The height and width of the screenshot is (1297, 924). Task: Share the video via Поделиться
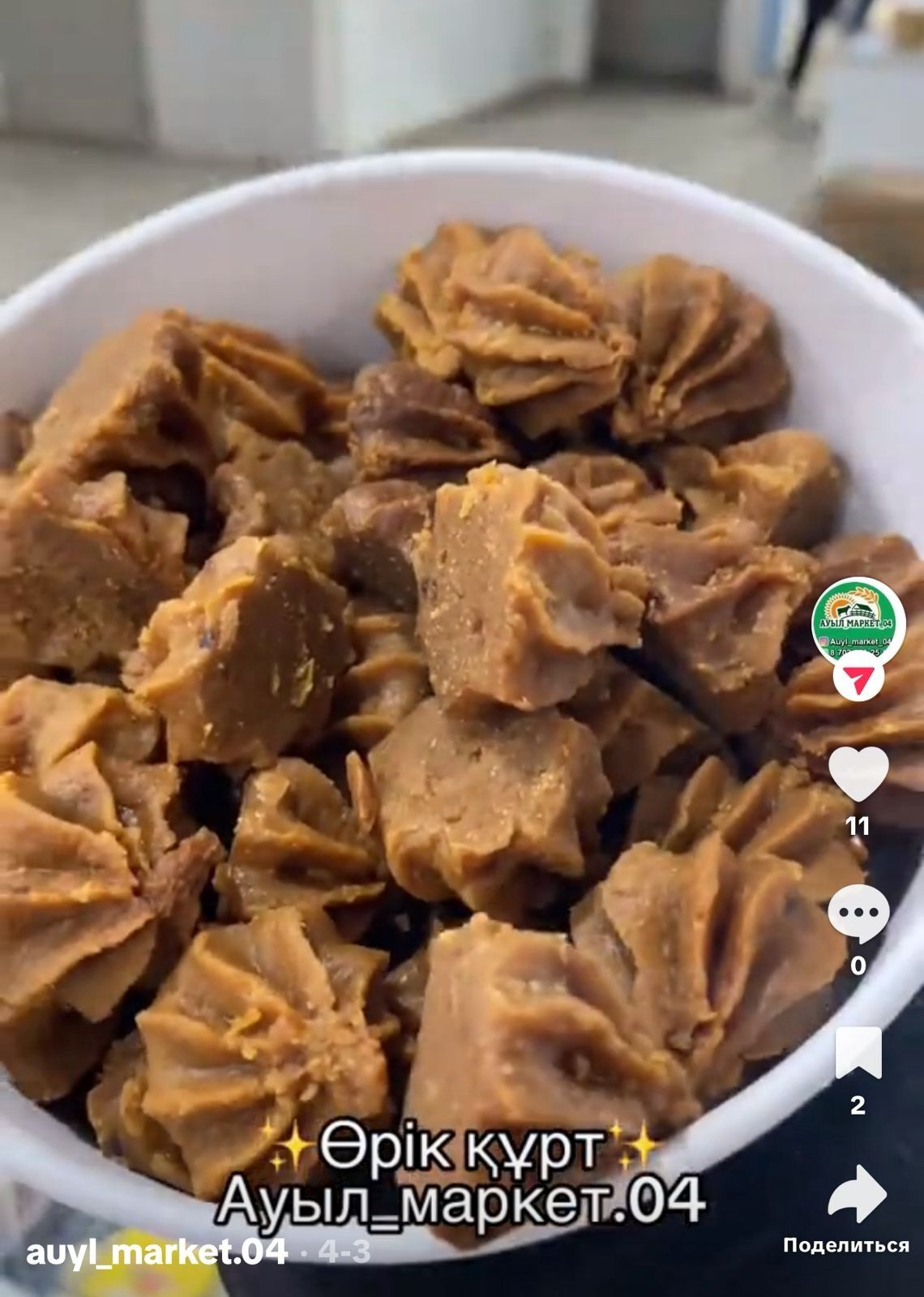[x=858, y=1196]
